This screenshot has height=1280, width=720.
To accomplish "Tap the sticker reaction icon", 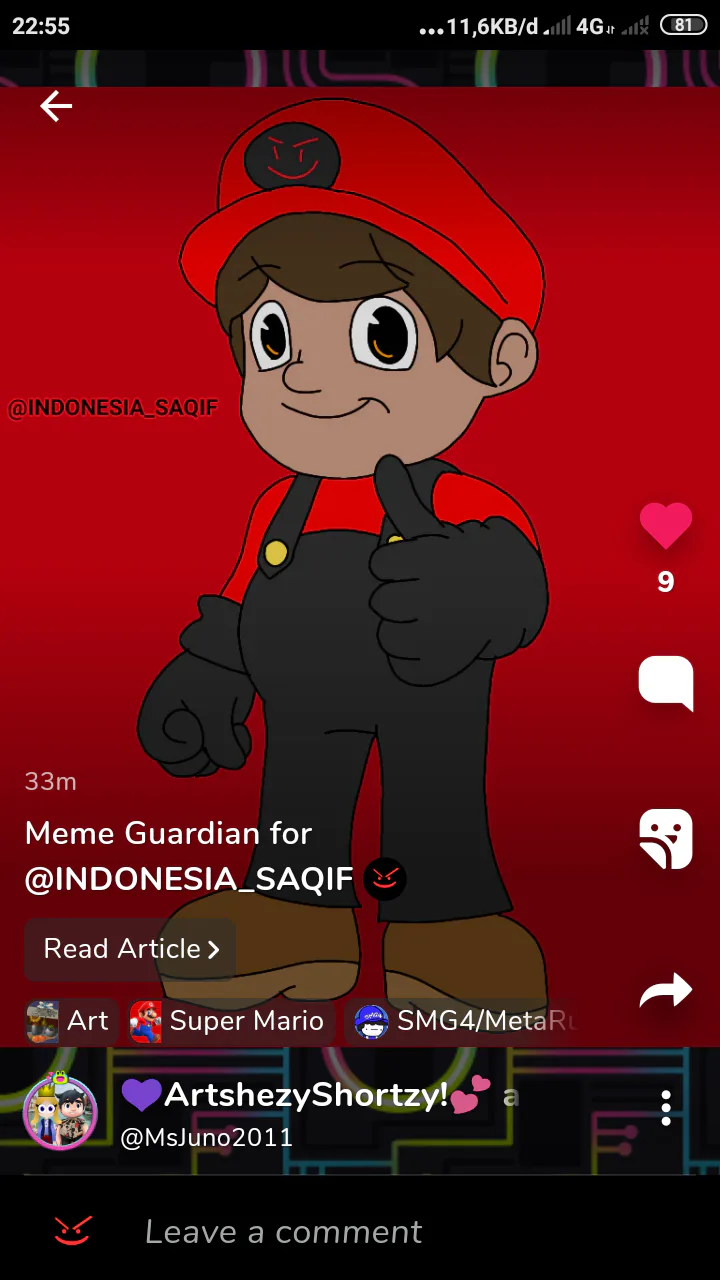I will (666, 838).
